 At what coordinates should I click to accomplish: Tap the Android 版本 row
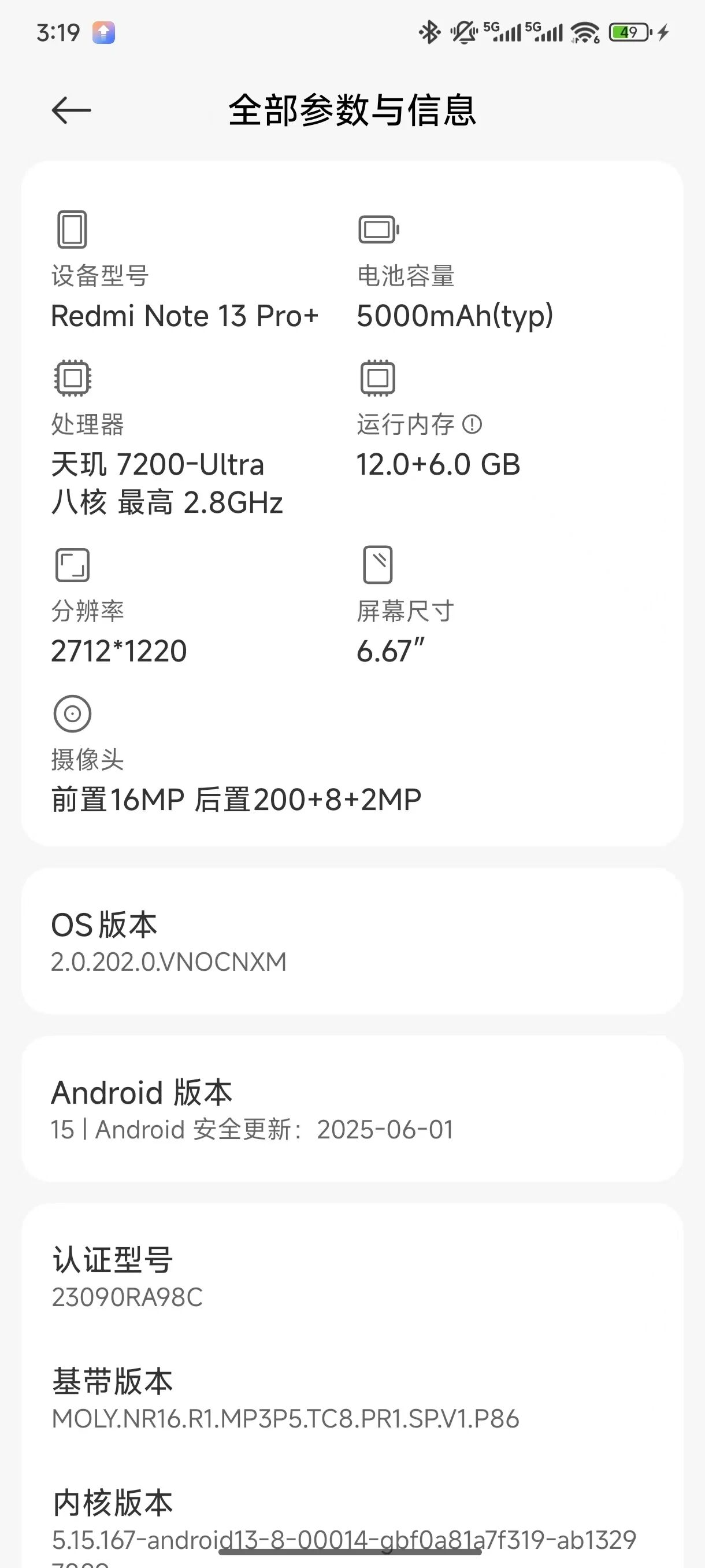pos(351,1109)
